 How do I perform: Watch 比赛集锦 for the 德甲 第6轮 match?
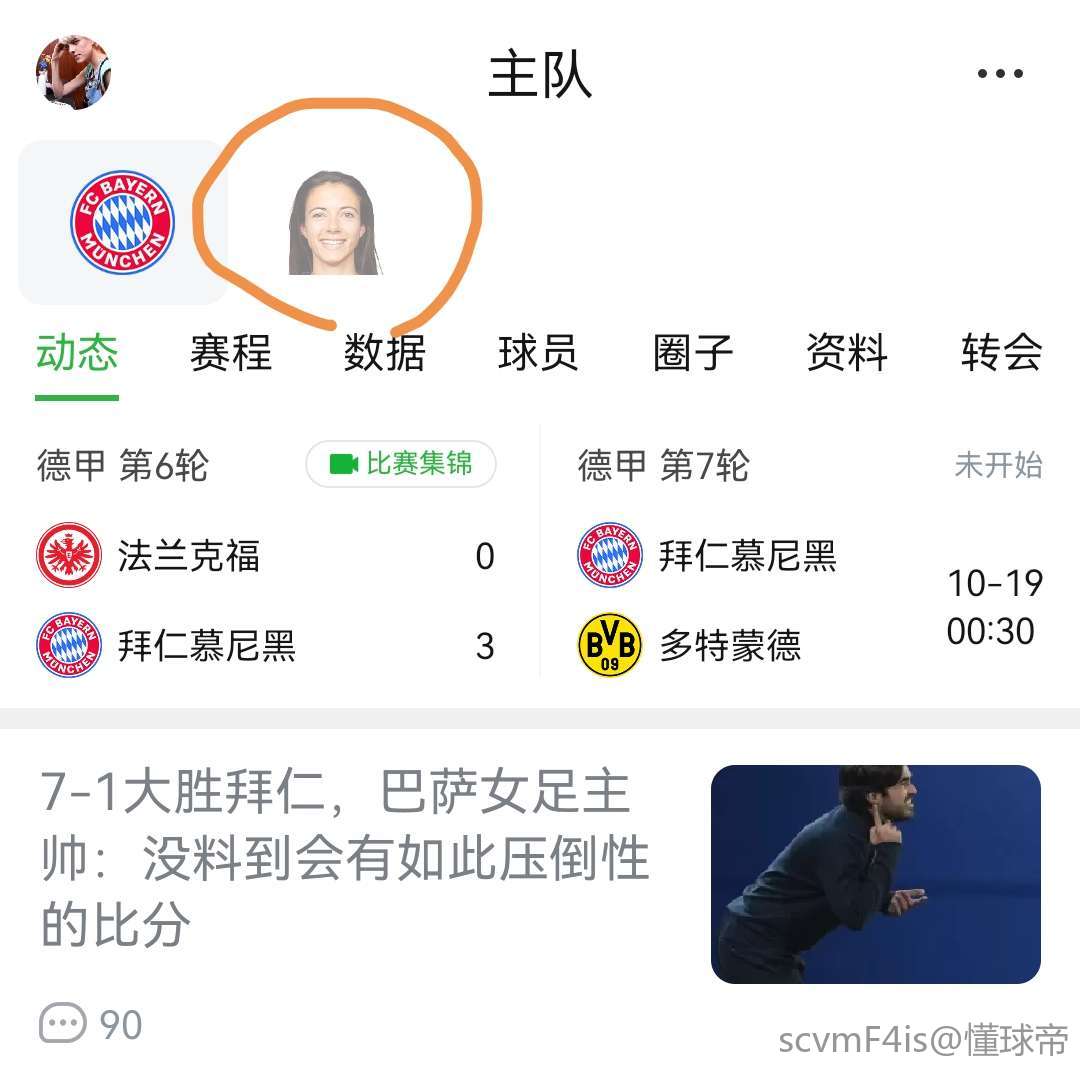pyautogui.click(x=401, y=464)
